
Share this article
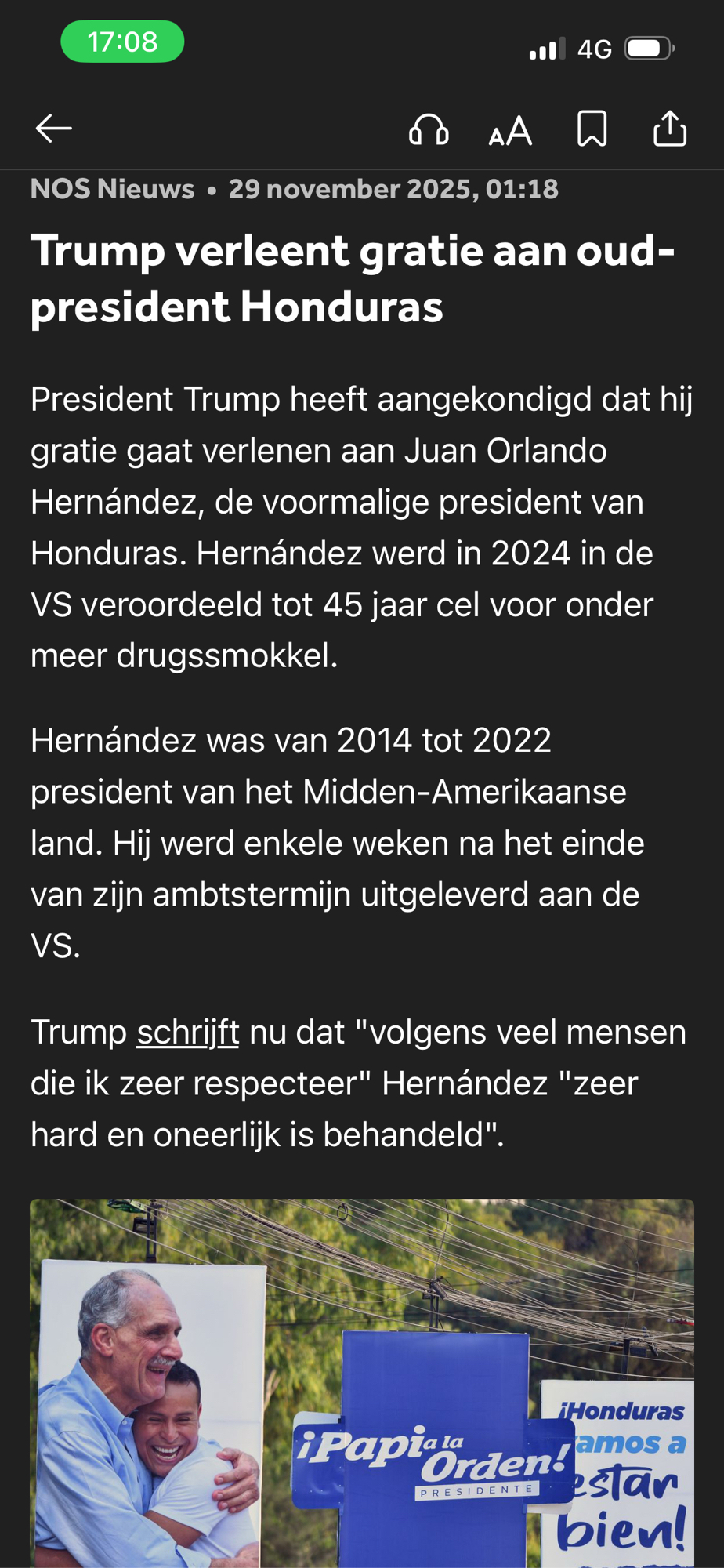pos(670,129)
